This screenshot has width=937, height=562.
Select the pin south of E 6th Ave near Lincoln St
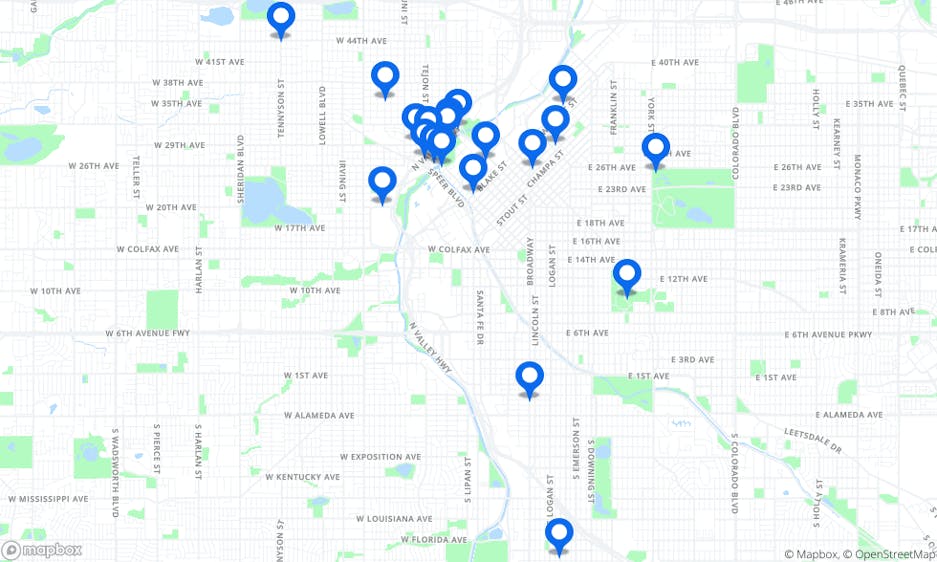[529, 377]
